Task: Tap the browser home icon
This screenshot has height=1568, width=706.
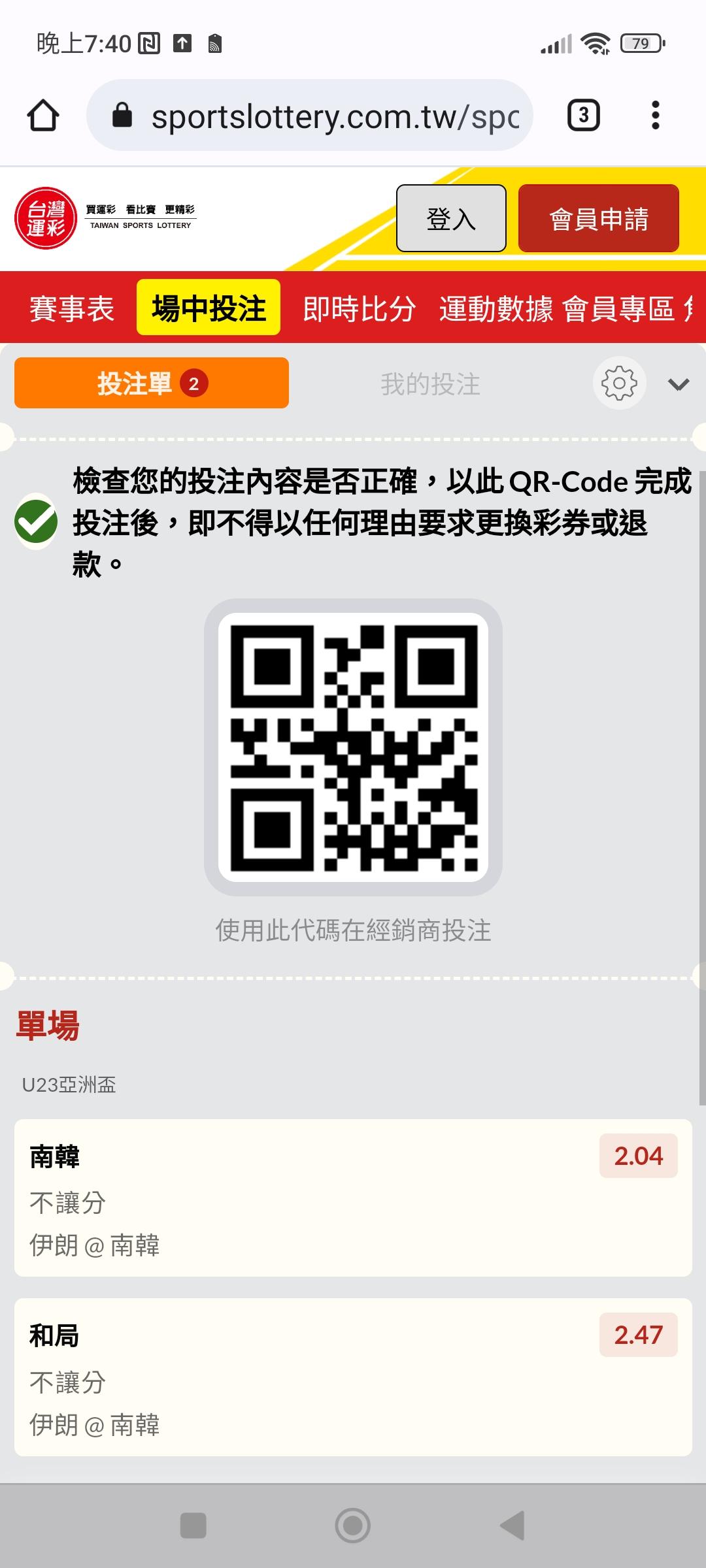Action: pyautogui.click(x=43, y=116)
